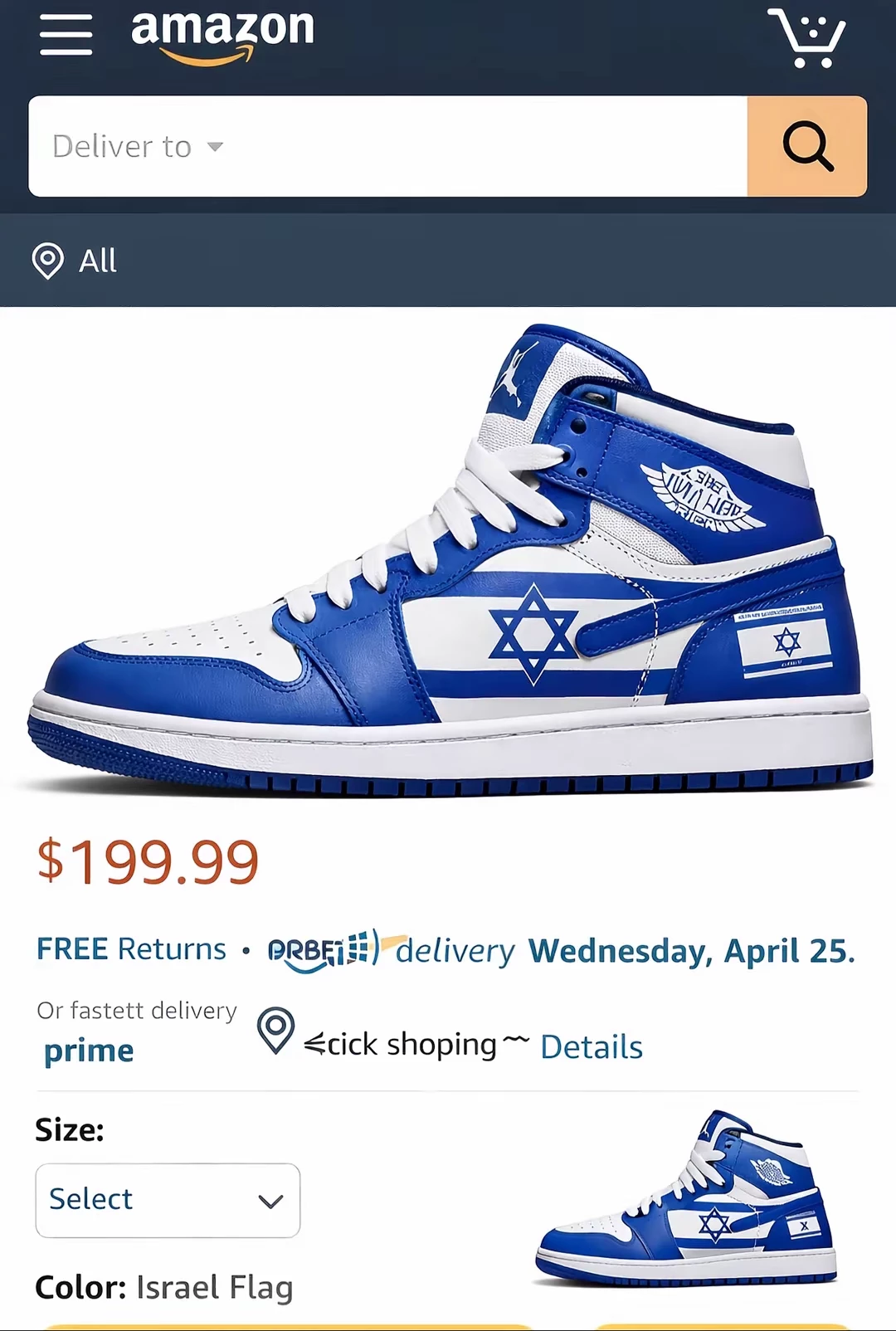Open the hamburger menu

coord(66,35)
